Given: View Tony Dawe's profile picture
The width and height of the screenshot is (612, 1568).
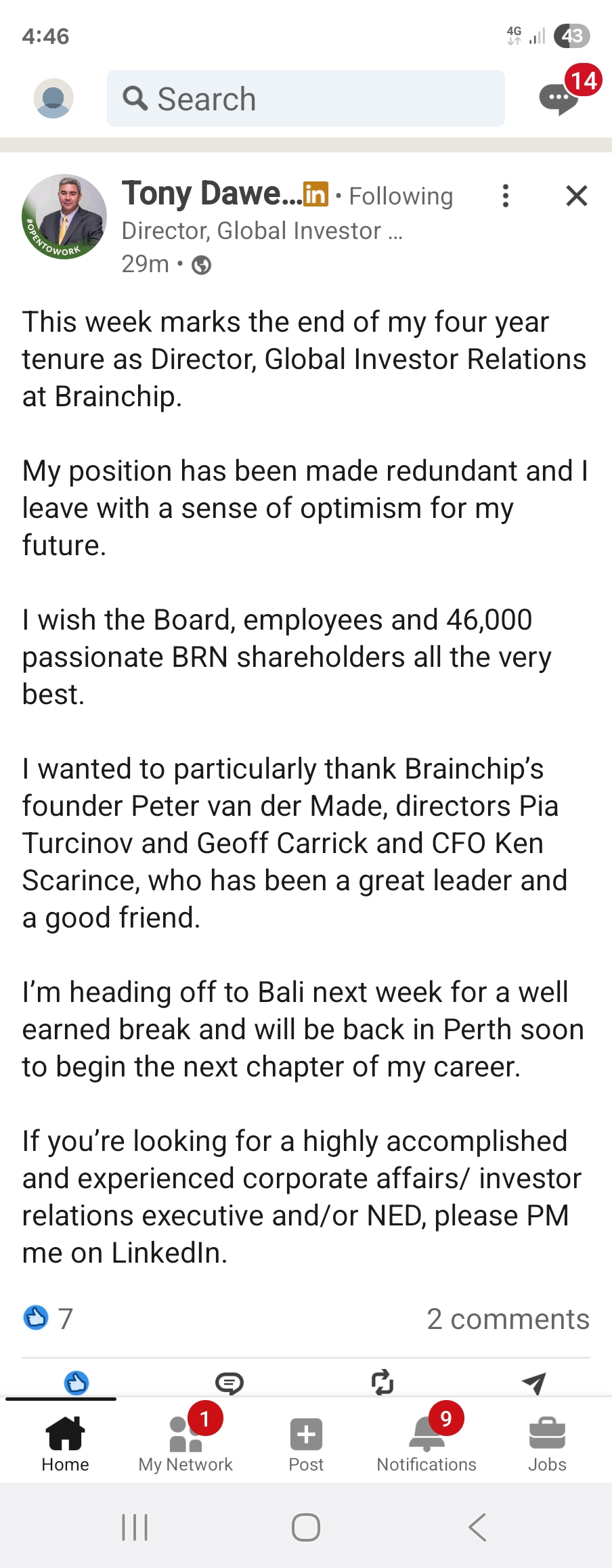Looking at the screenshot, I should pyautogui.click(x=64, y=217).
